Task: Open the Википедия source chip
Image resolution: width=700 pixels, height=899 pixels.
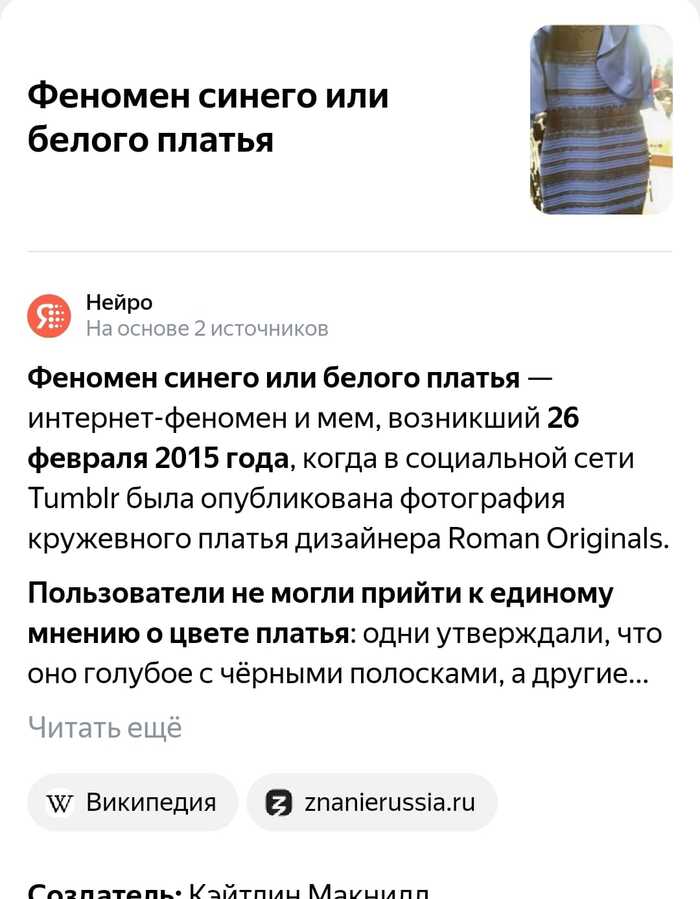Action: click(x=132, y=802)
